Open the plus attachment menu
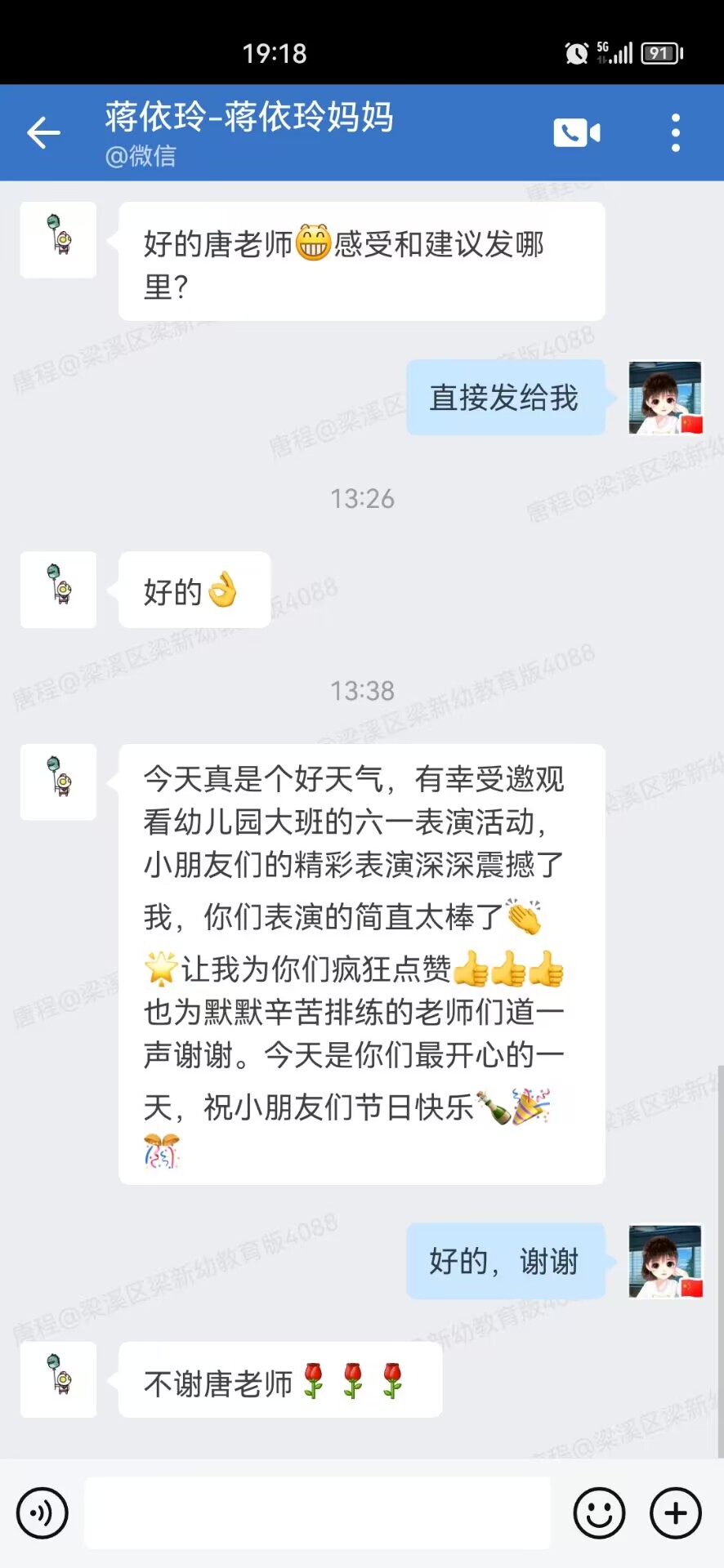Image resolution: width=724 pixels, height=1568 pixels. pos(675,1513)
